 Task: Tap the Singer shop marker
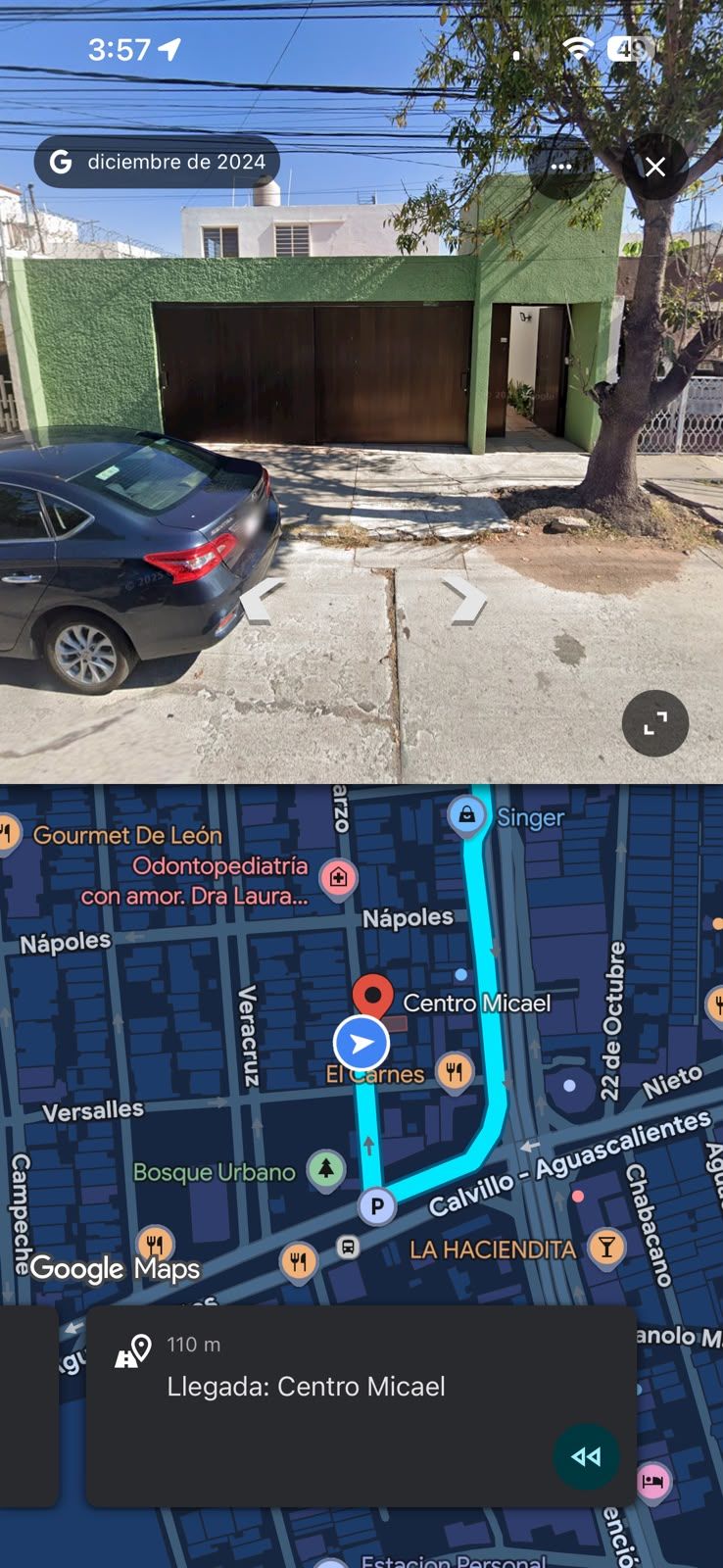[466, 815]
